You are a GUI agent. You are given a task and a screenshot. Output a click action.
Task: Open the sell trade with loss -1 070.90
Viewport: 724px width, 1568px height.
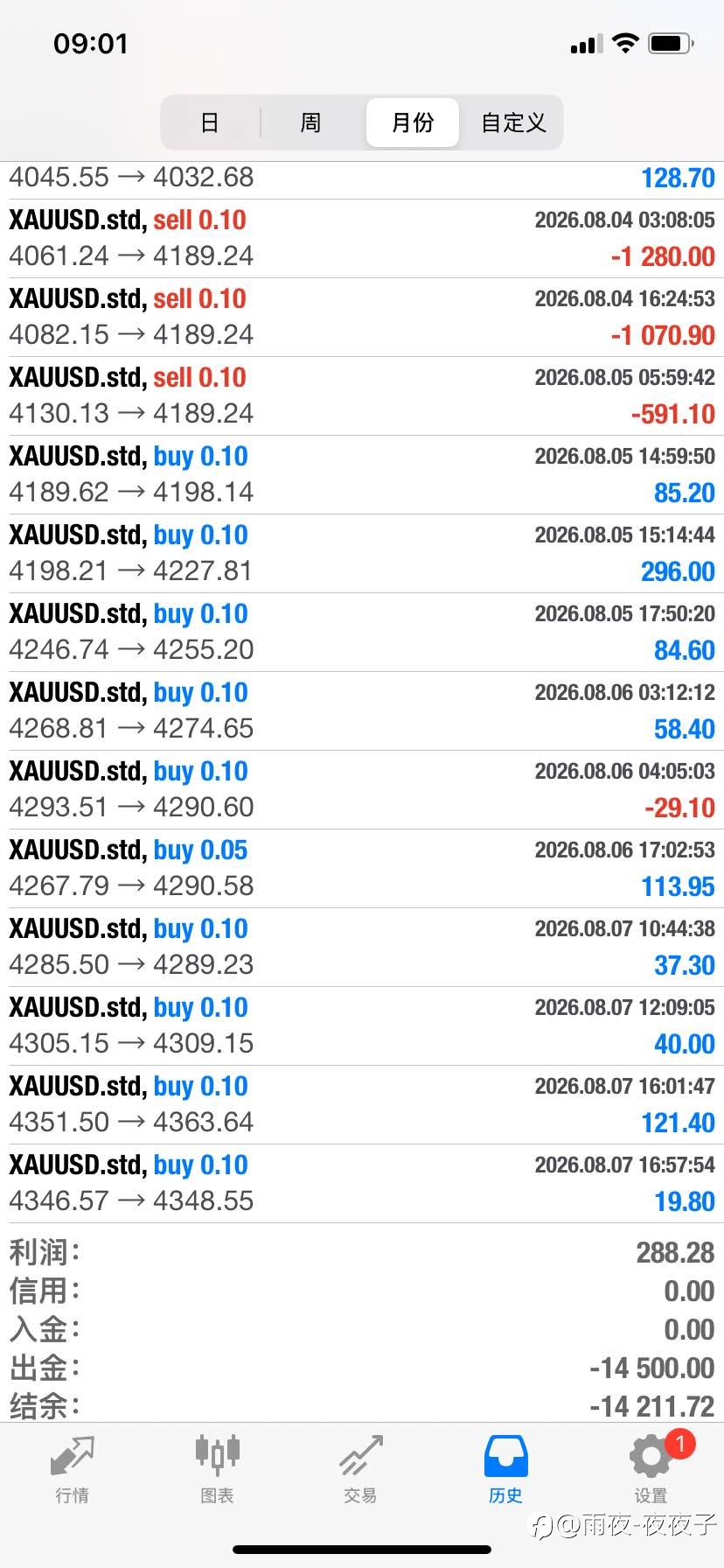pos(362,317)
